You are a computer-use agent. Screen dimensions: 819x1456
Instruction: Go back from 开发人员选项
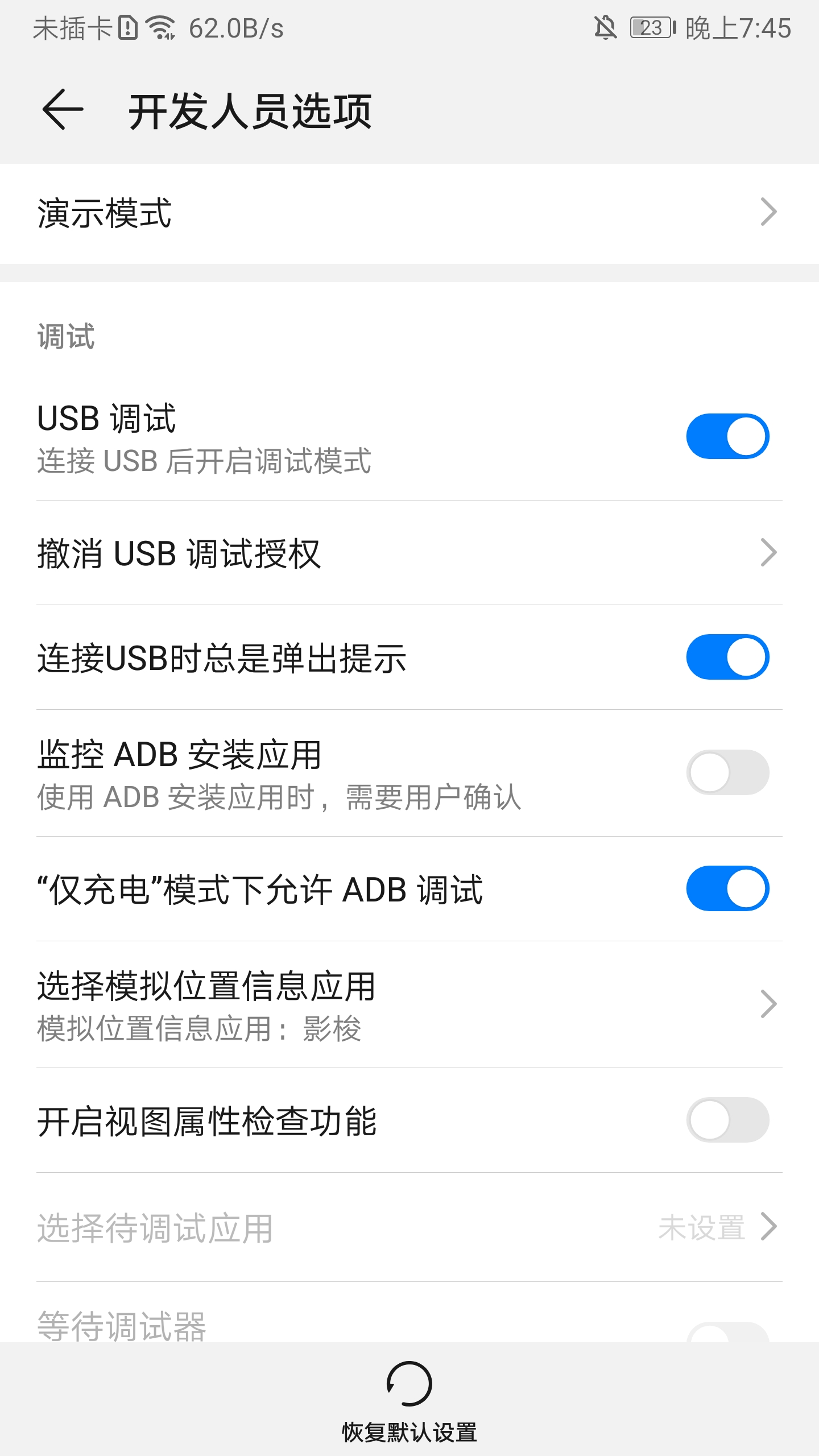click(63, 110)
